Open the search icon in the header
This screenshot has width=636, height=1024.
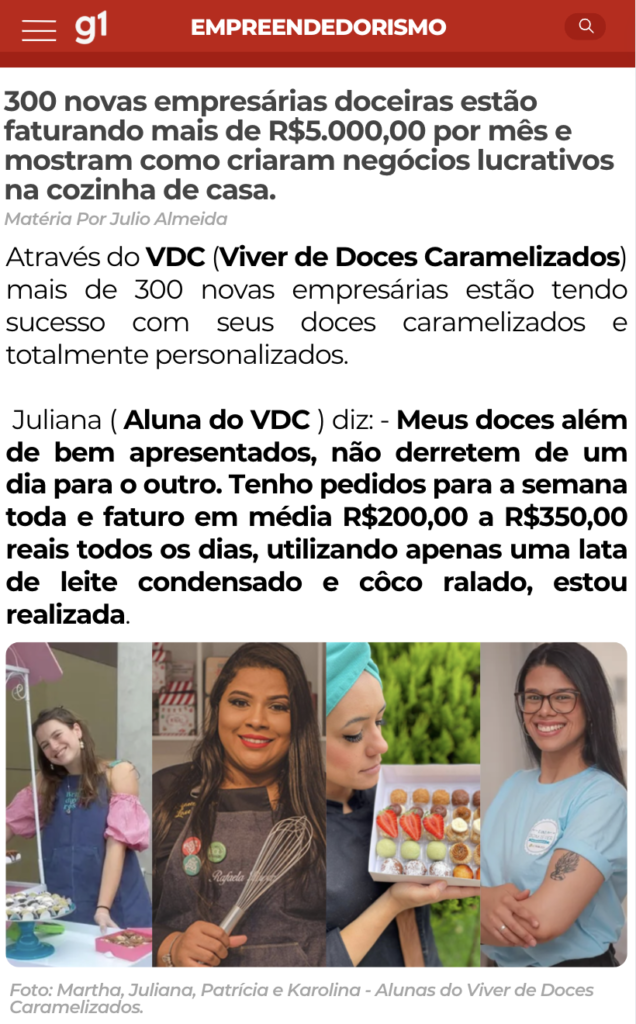585,27
